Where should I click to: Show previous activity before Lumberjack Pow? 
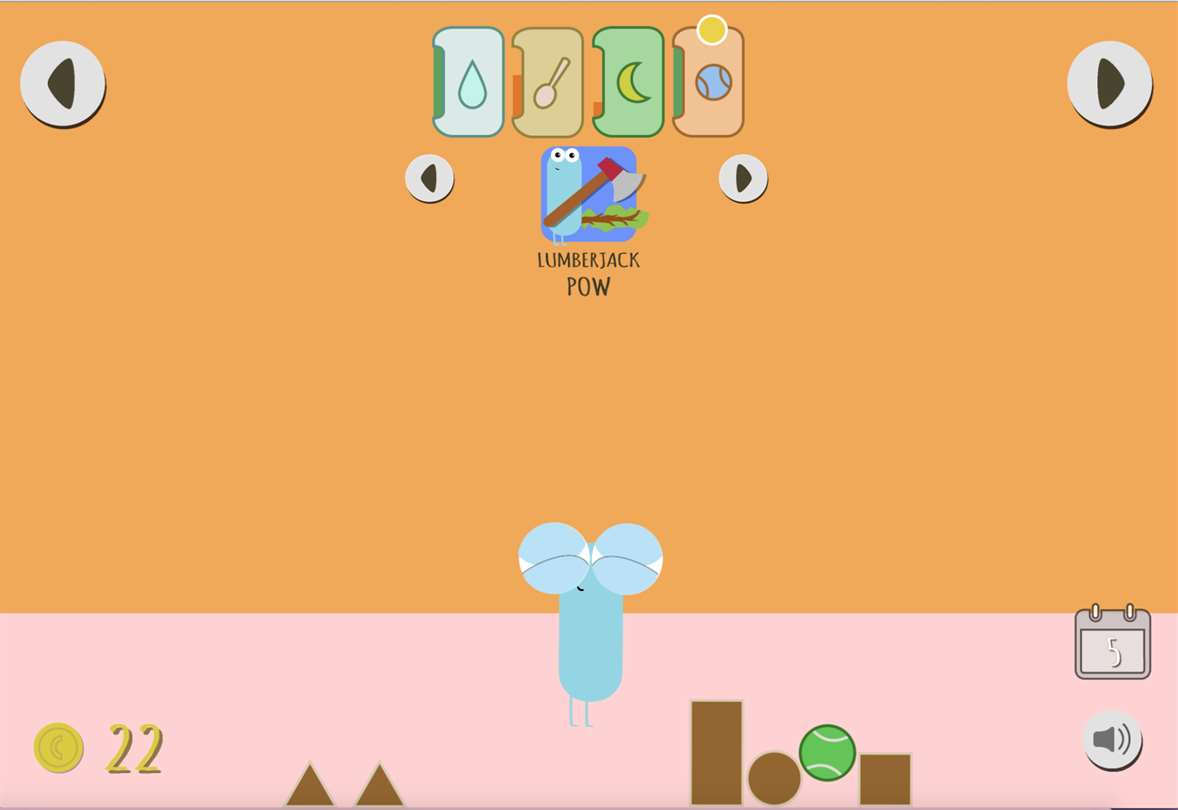(x=429, y=178)
